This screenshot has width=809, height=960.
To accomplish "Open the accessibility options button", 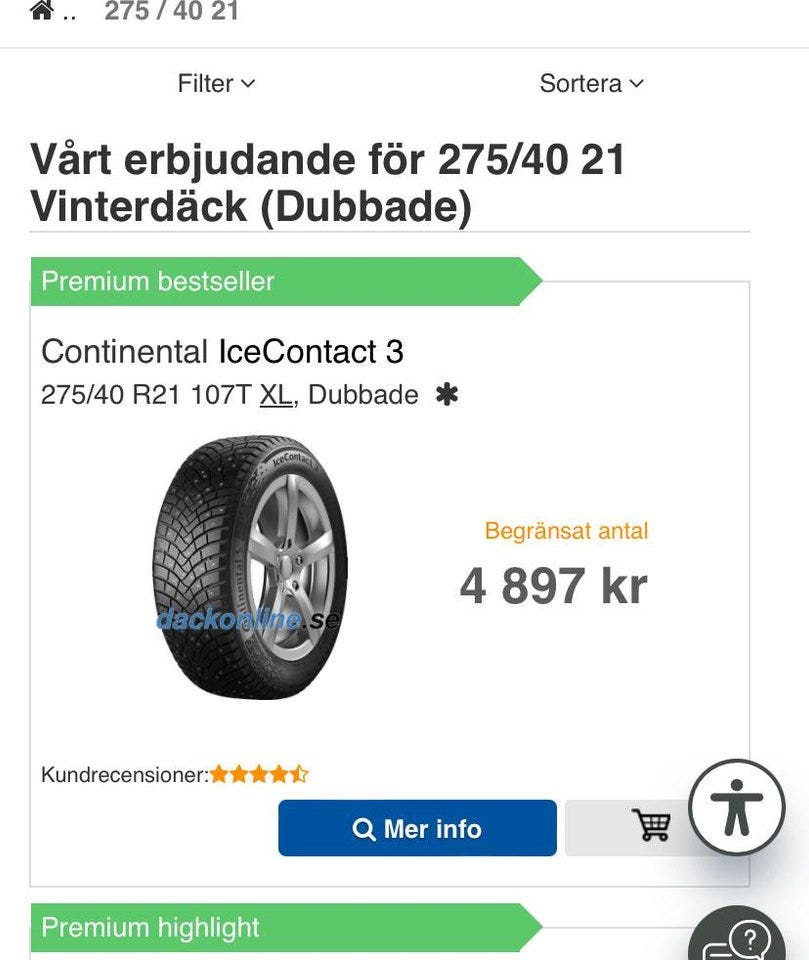I will (x=737, y=807).
